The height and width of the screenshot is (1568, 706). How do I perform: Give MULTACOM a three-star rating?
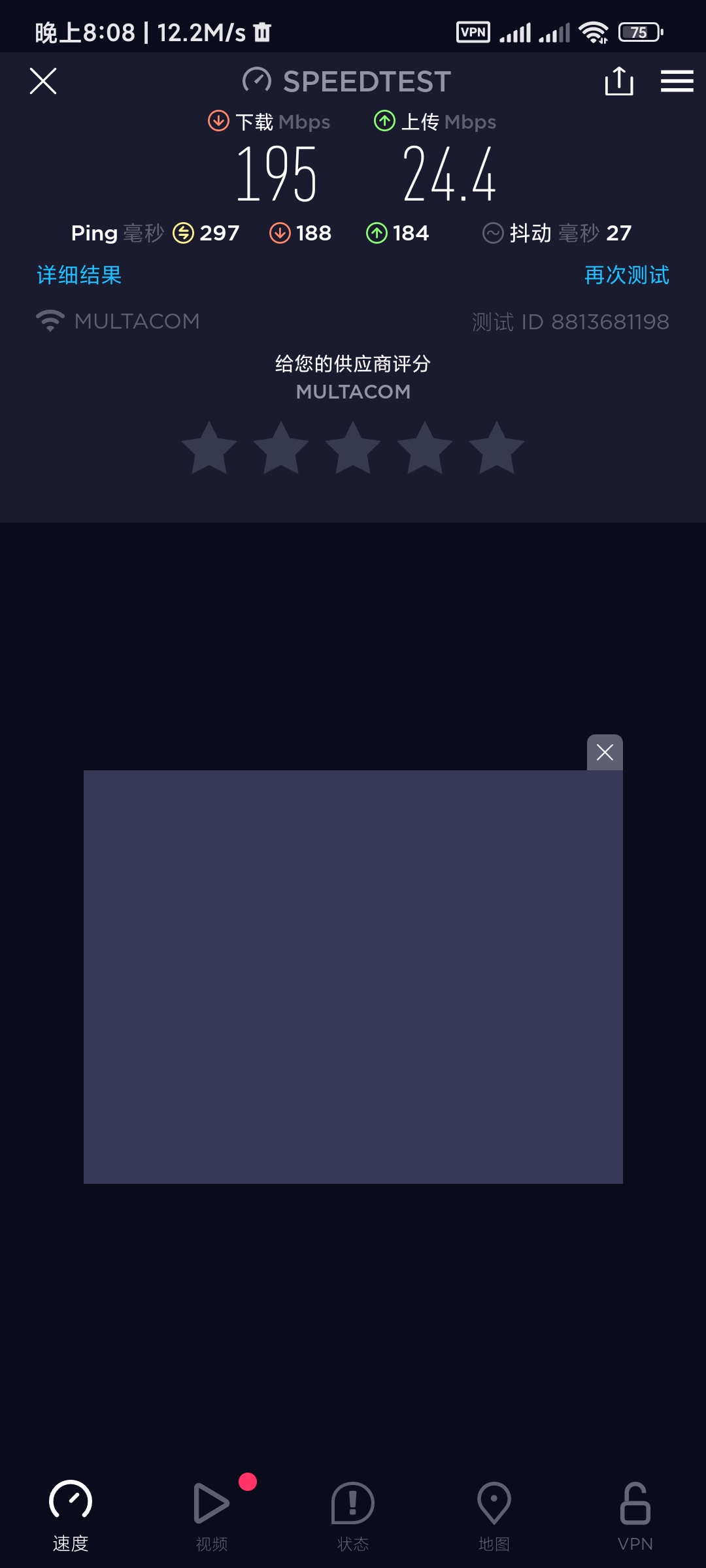click(x=353, y=448)
